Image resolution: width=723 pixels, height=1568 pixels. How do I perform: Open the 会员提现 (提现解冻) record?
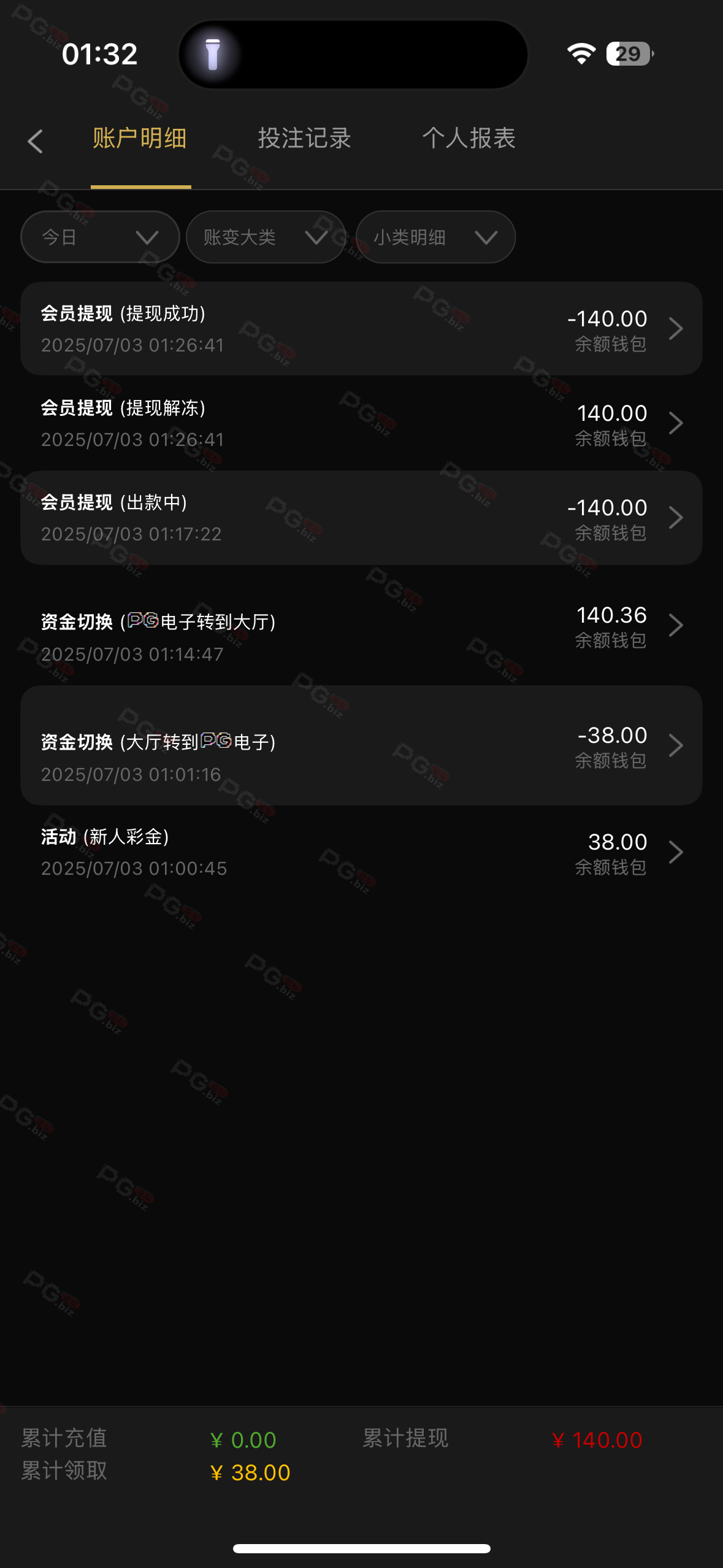(361, 423)
